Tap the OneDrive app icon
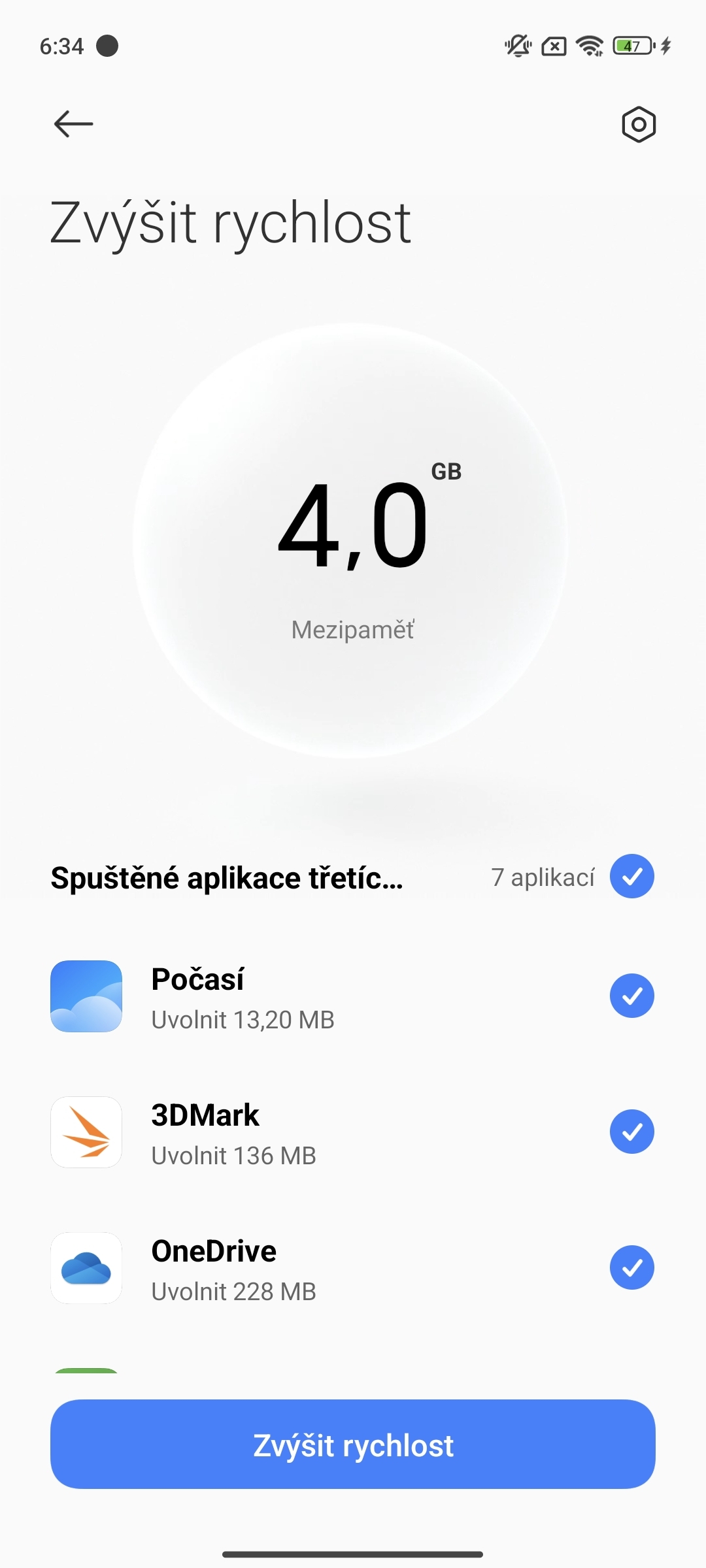Screen dimensions: 706x1568 pos(86,1267)
